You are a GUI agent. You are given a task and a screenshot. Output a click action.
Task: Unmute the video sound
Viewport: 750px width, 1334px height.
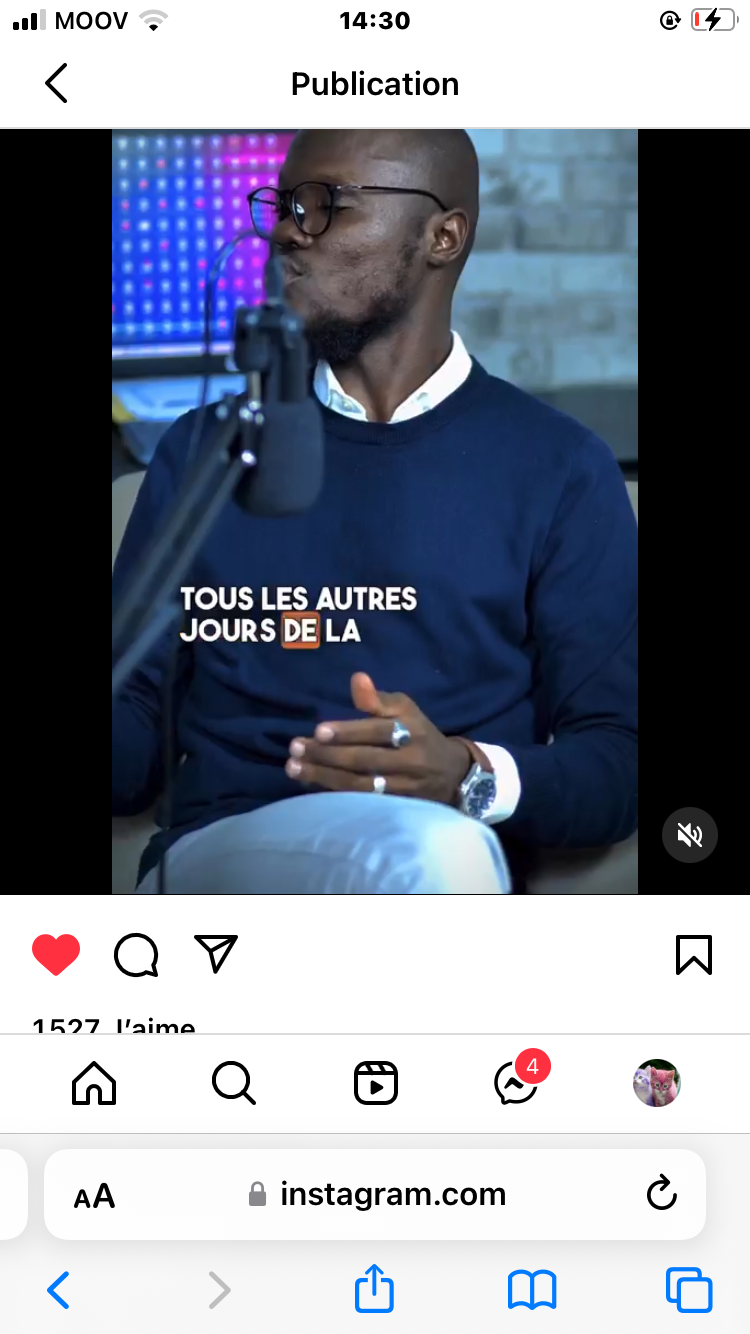coord(689,835)
